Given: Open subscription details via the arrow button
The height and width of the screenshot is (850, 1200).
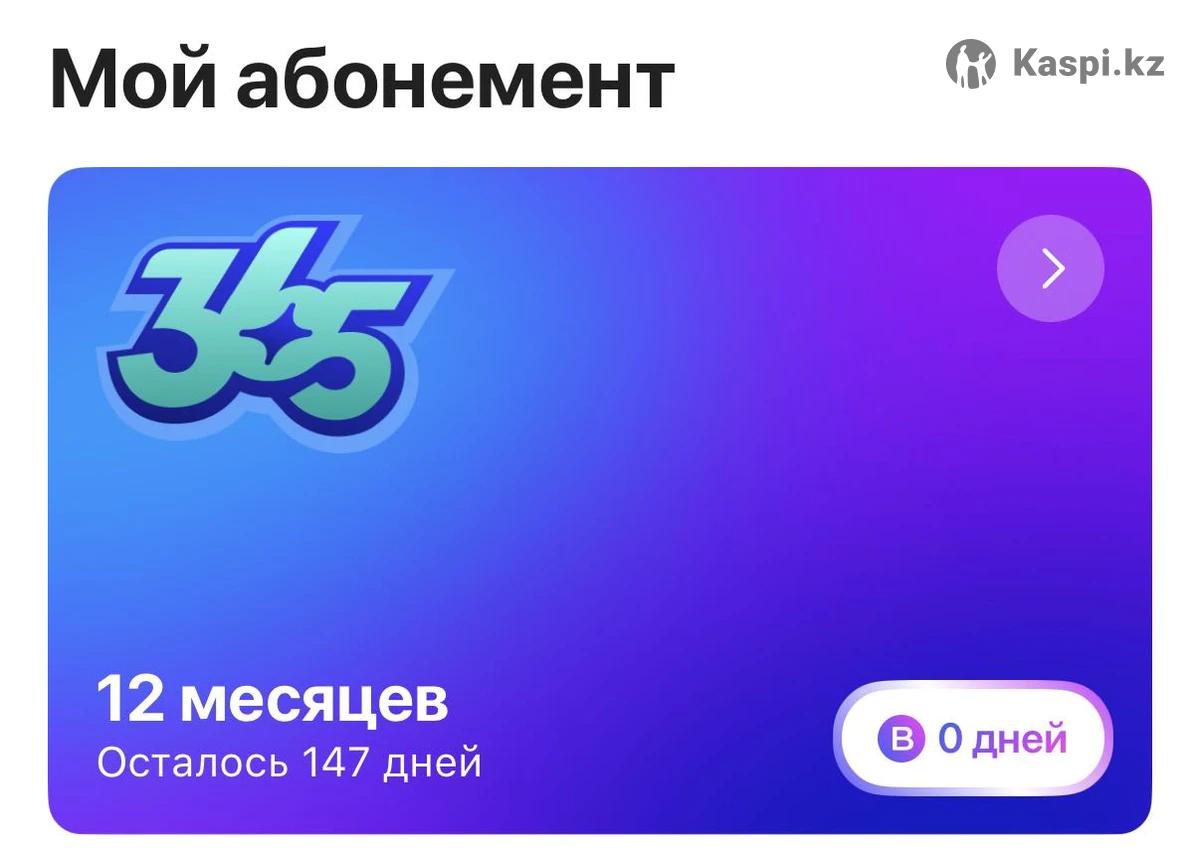Looking at the screenshot, I should point(1050,268).
